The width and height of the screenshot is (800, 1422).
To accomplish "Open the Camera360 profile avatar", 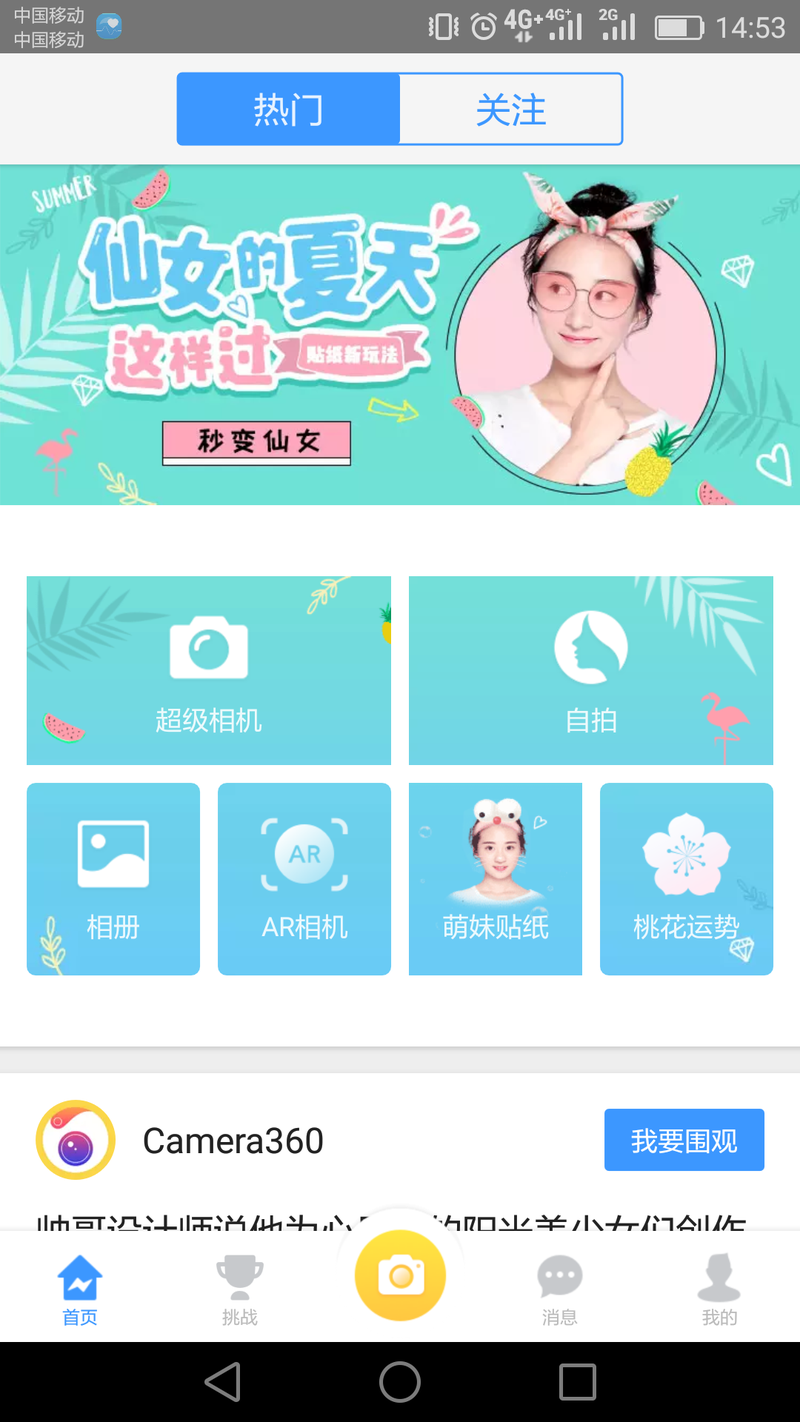I will (76, 1140).
